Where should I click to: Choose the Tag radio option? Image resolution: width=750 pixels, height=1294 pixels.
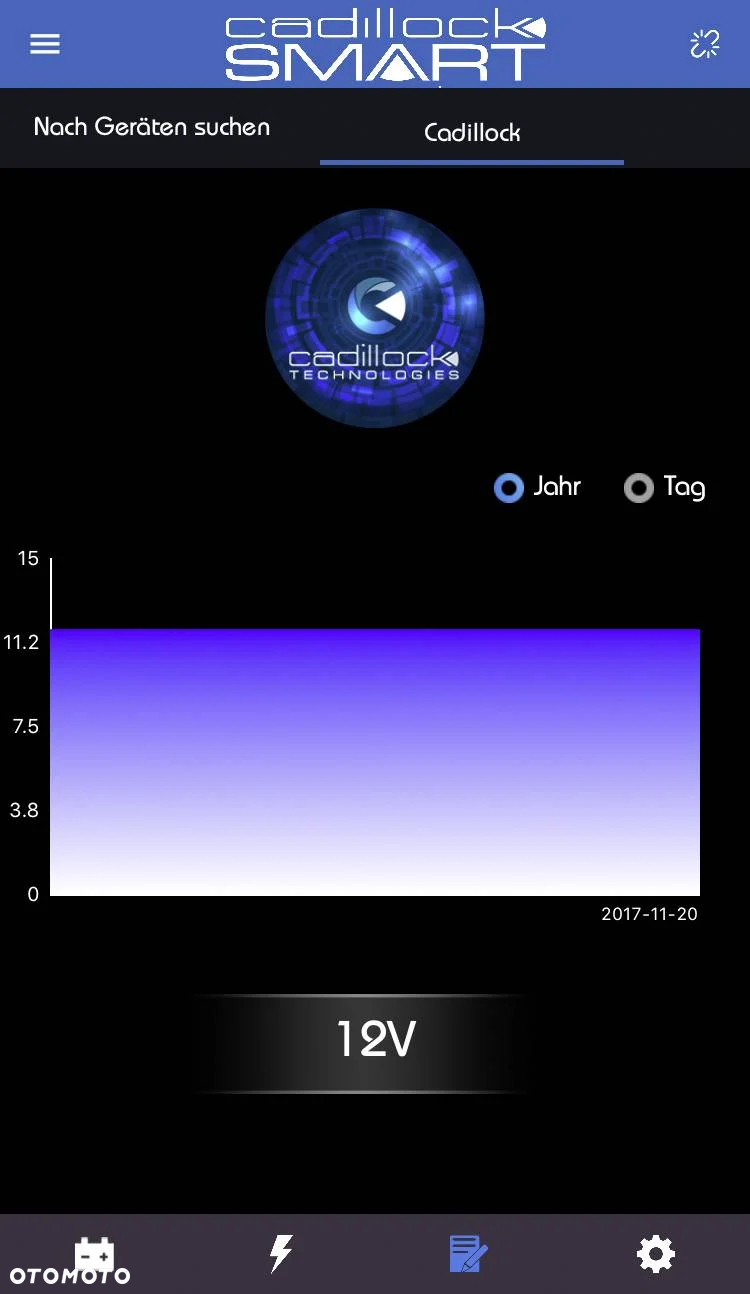coord(639,488)
